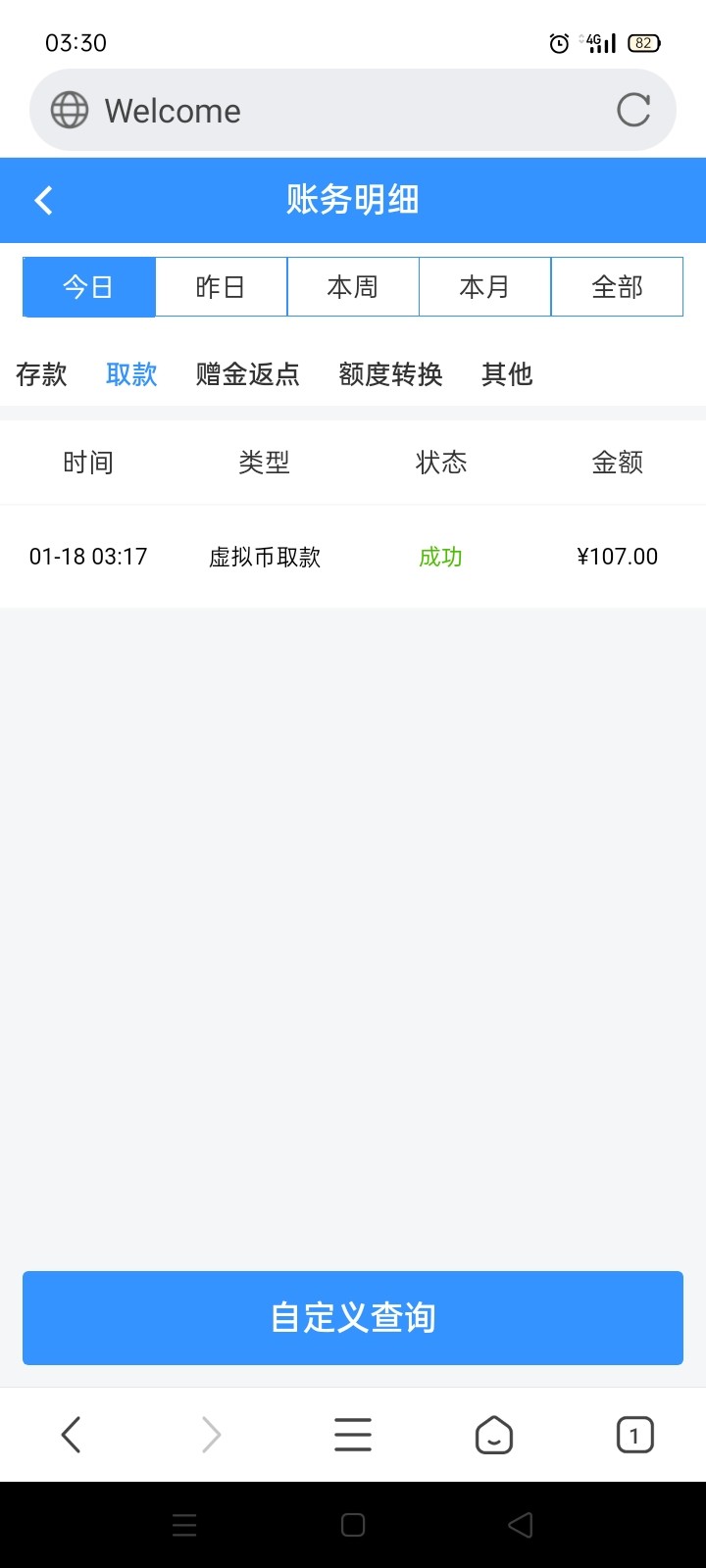The width and height of the screenshot is (706, 1568).
Task: View 全部 records
Action: 617,287
